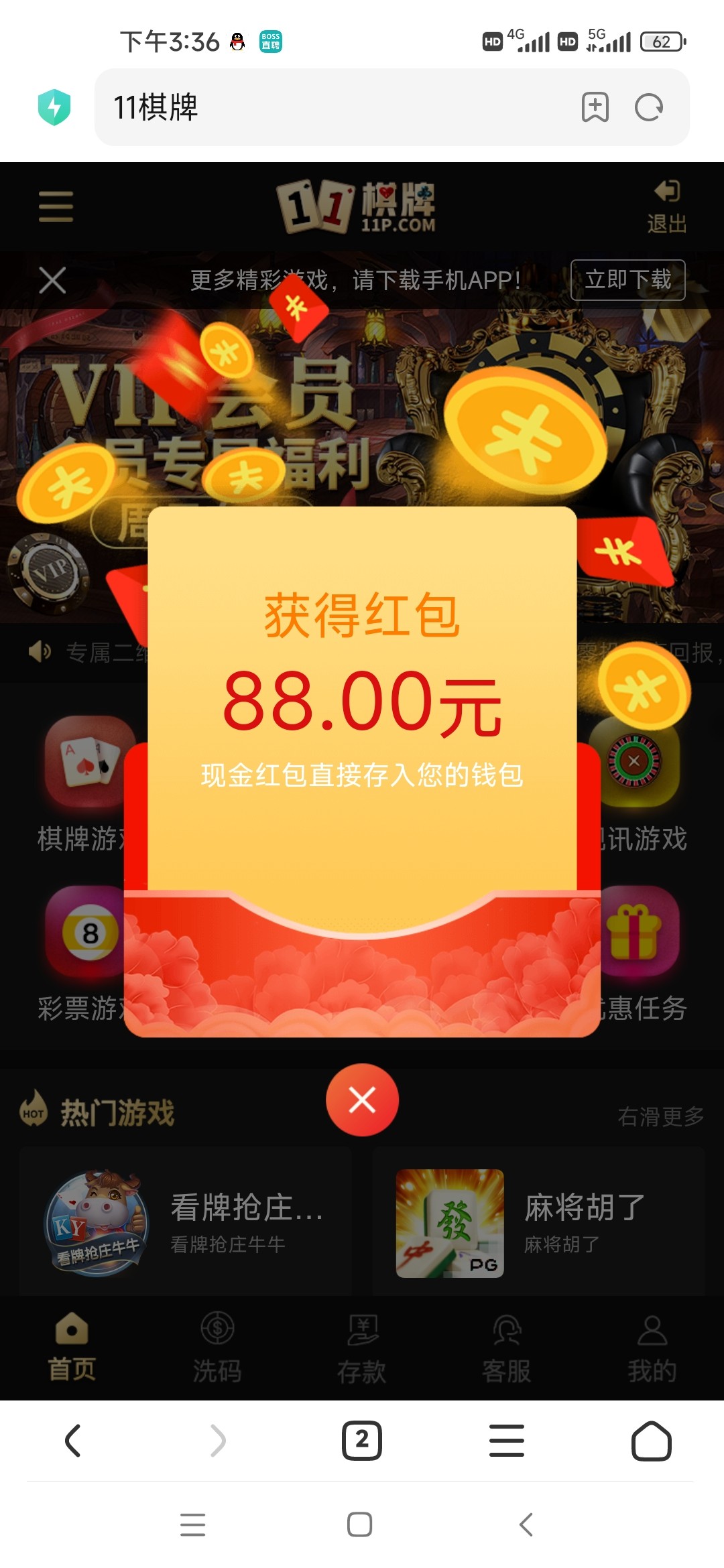Screen dimensions: 724x1568
Task: Tap the address bar showing 11棋牌
Action: (335, 107)
